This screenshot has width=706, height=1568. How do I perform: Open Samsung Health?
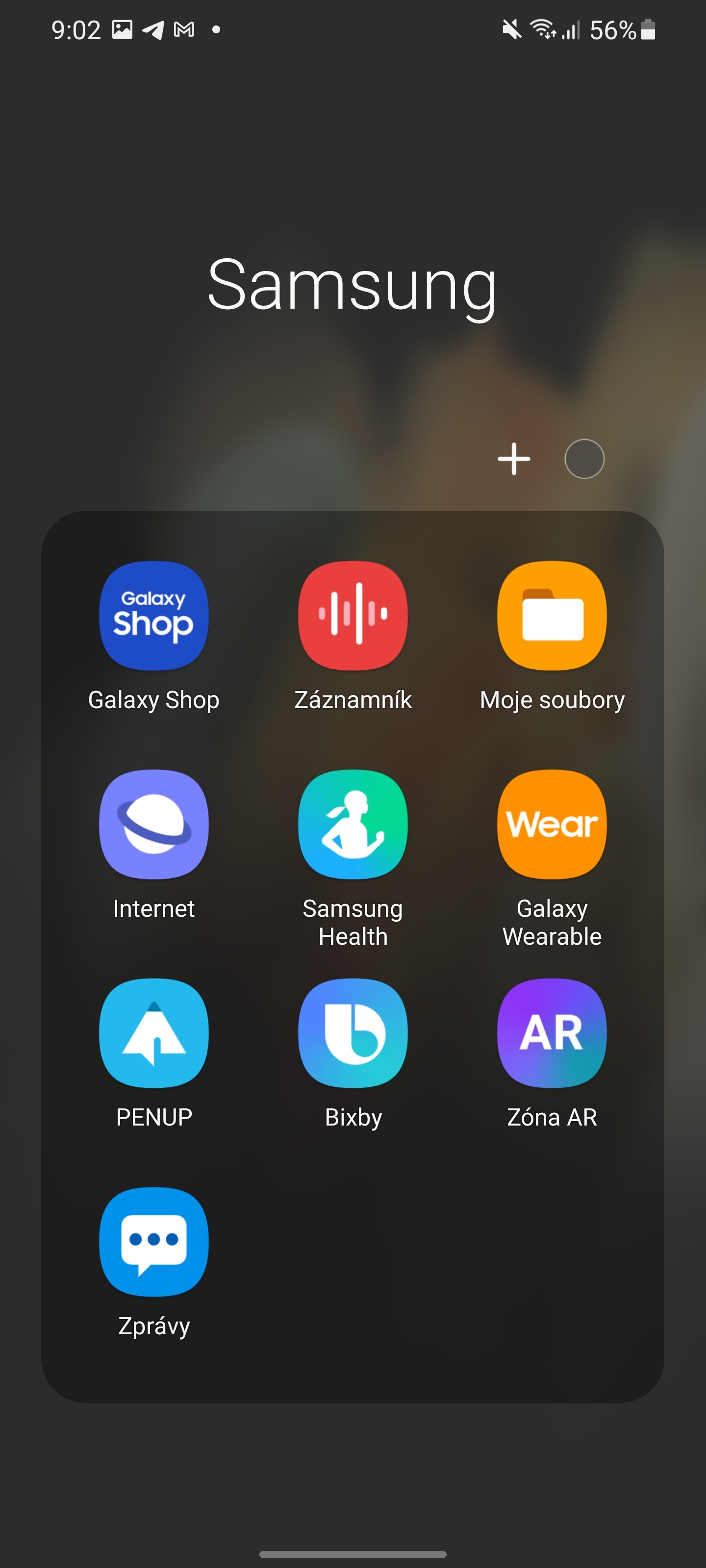point(353,824)
